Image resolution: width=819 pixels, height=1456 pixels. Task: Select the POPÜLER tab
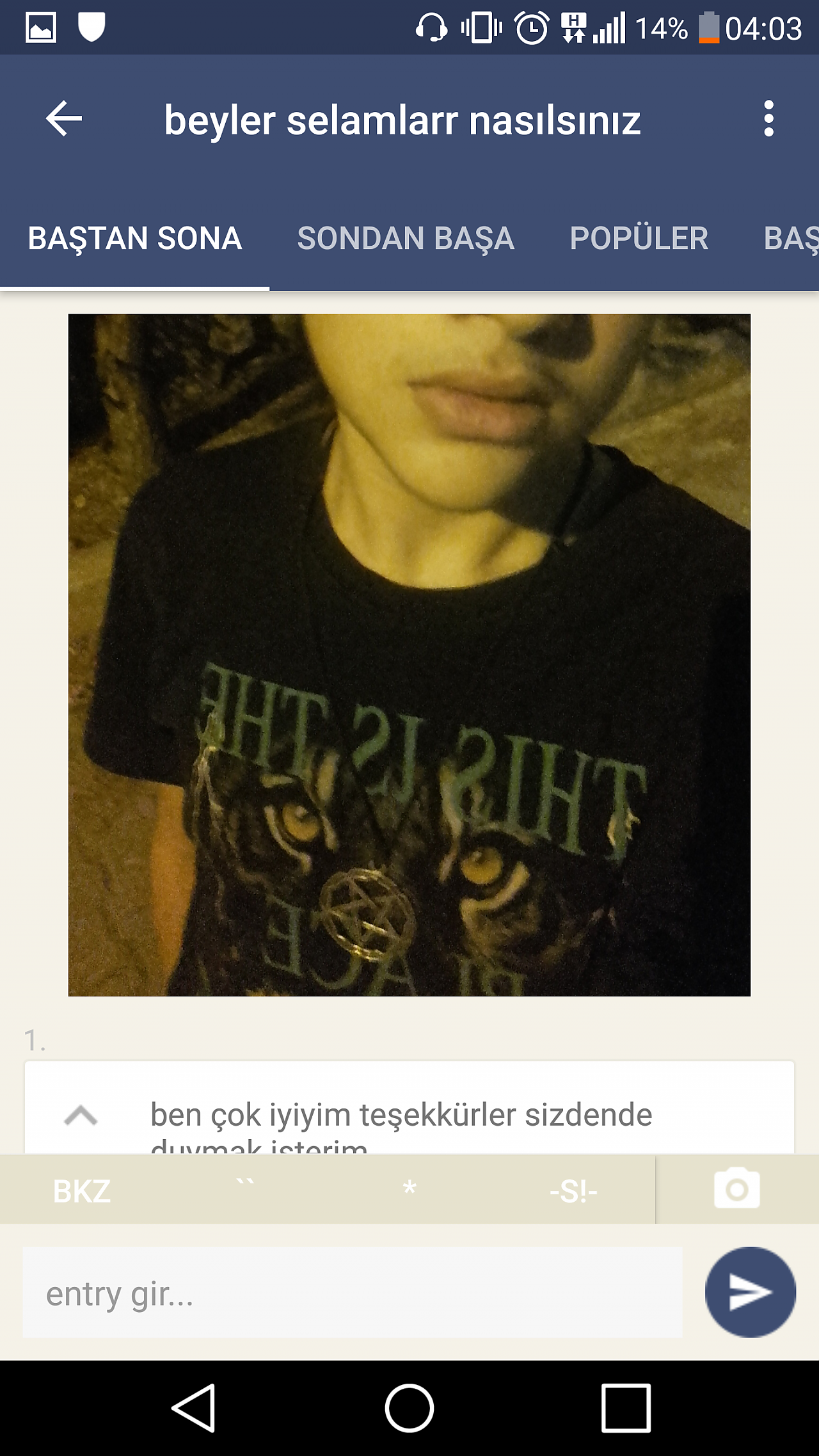[639, 238]
